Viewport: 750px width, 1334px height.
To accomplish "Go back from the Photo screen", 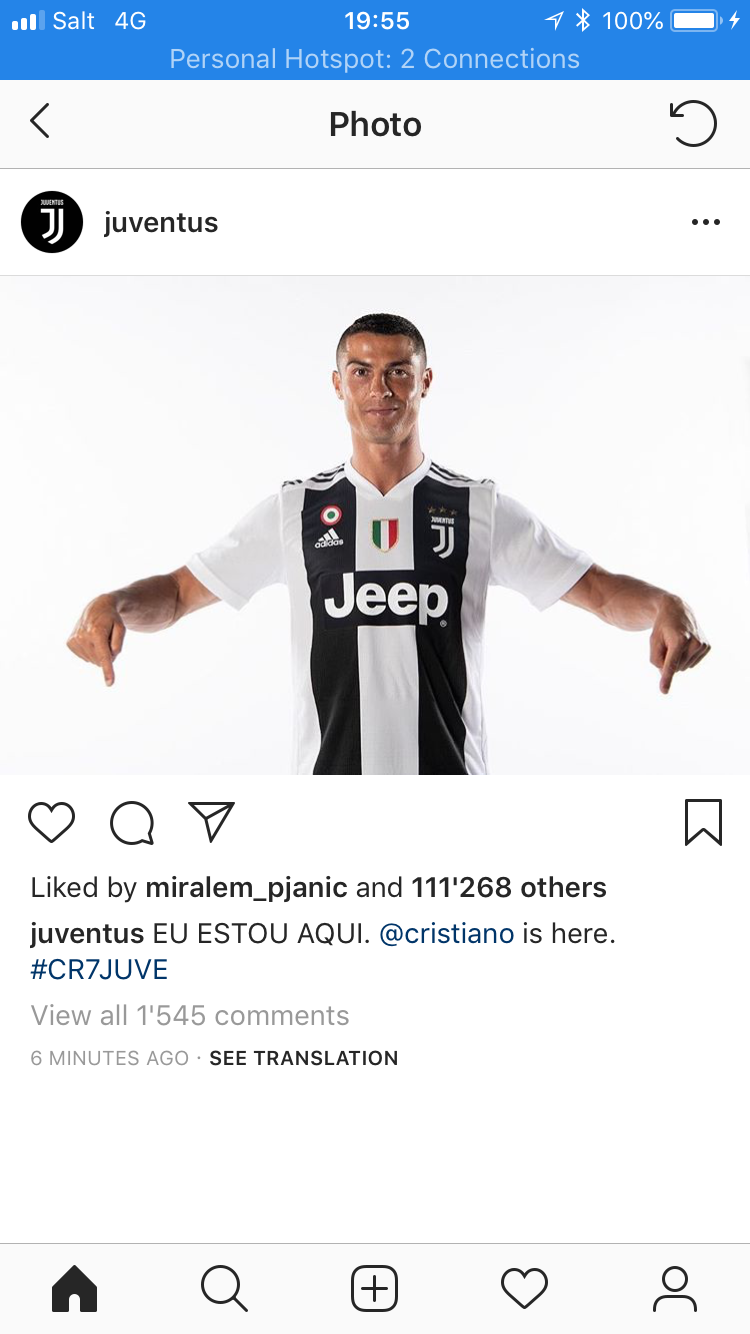I will 40,122.
